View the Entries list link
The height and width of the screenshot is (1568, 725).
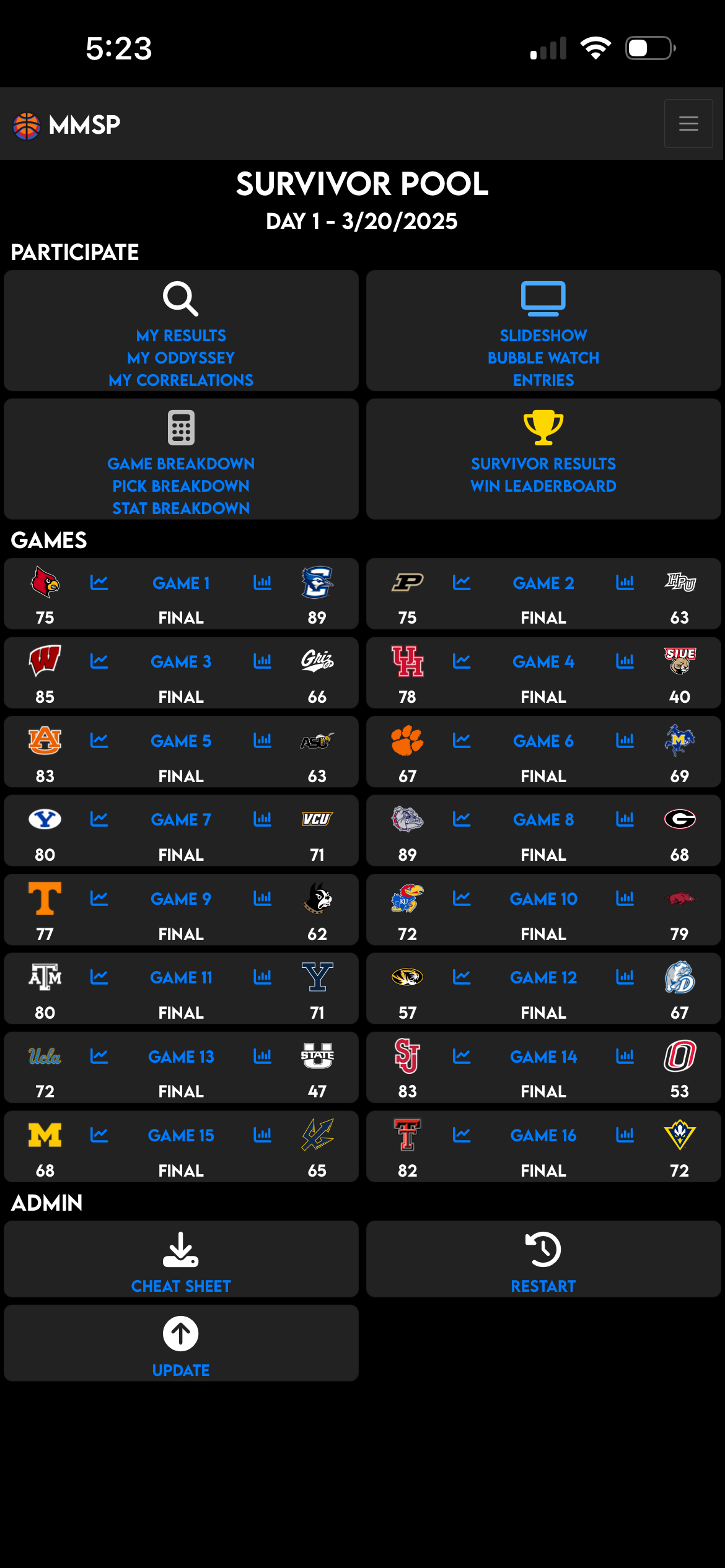click(543, 380)
